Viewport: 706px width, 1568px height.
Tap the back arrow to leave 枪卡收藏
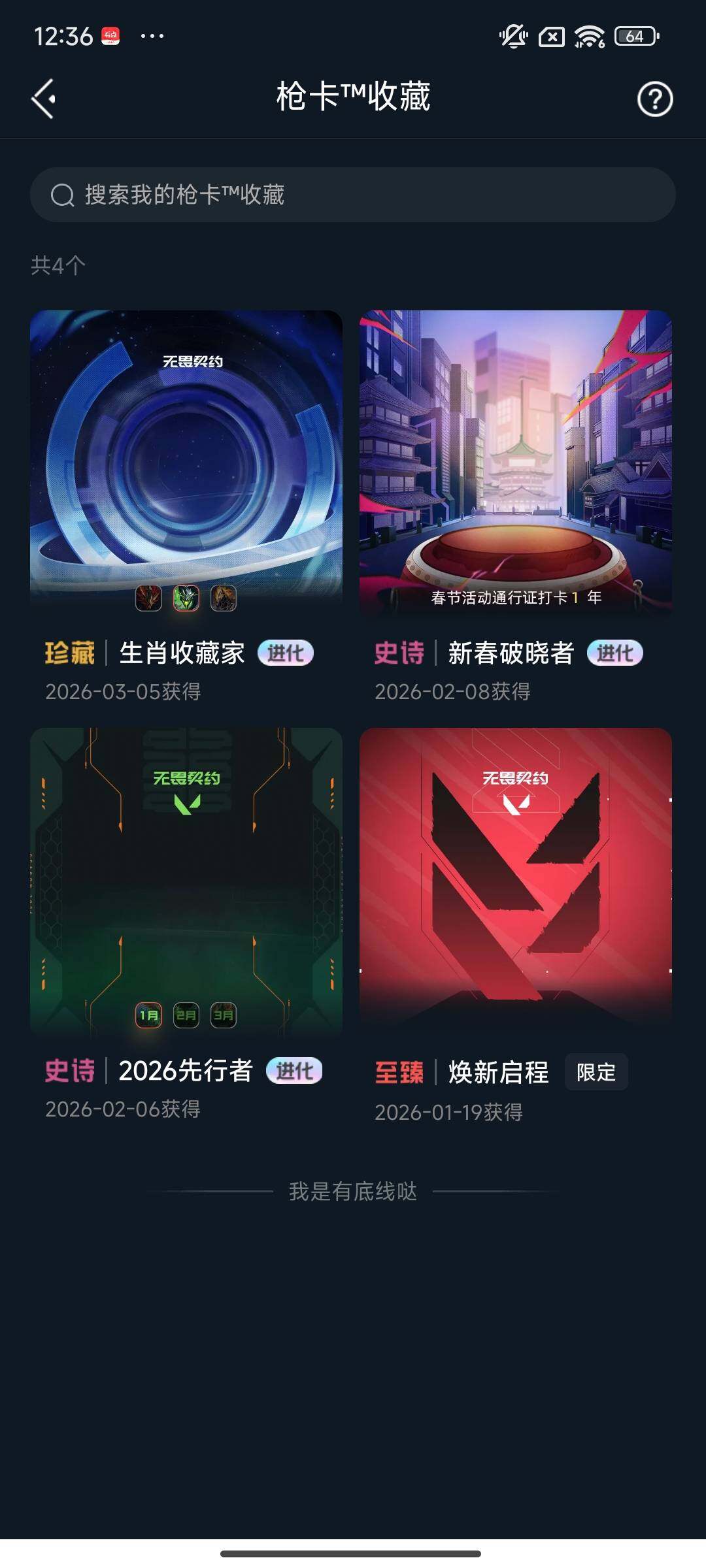[x=42, y=99]
